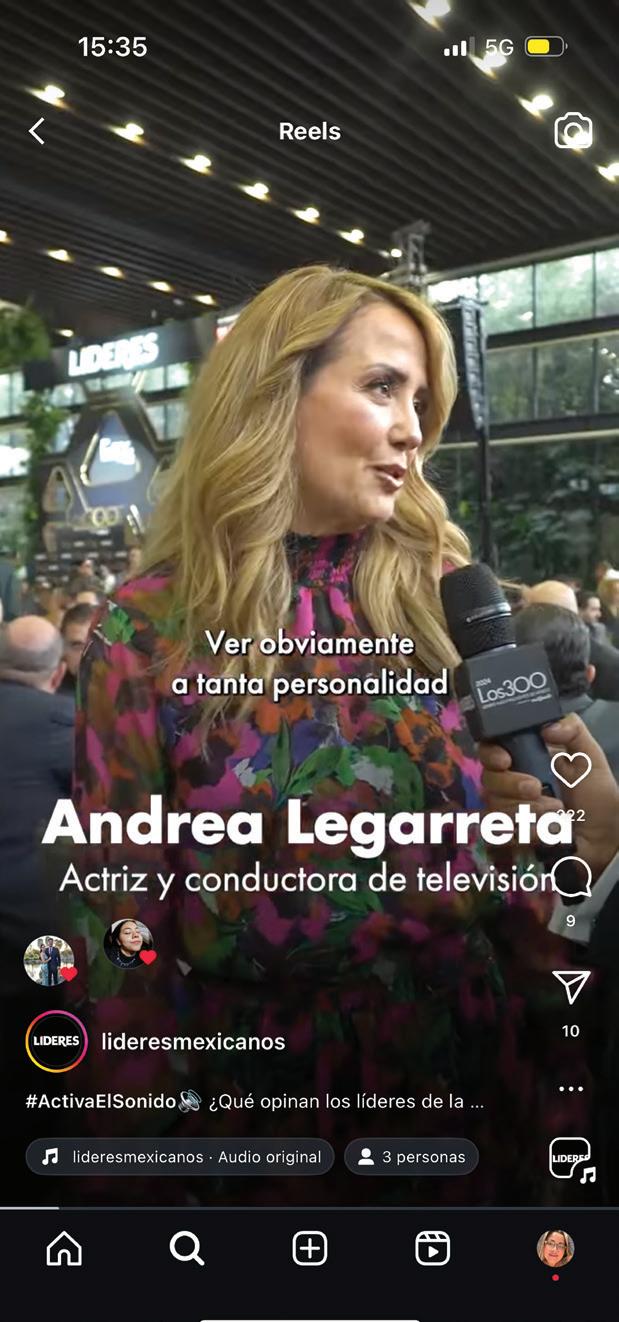Expand the #ActivaElSonido caption

tap(255, 1102)
